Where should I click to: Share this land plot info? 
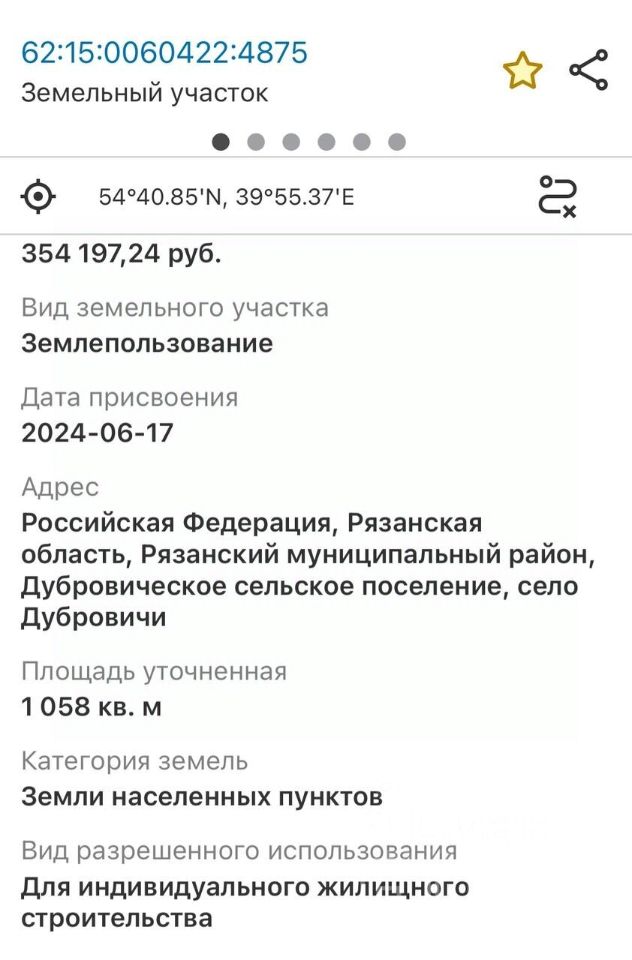click(588, 71)
